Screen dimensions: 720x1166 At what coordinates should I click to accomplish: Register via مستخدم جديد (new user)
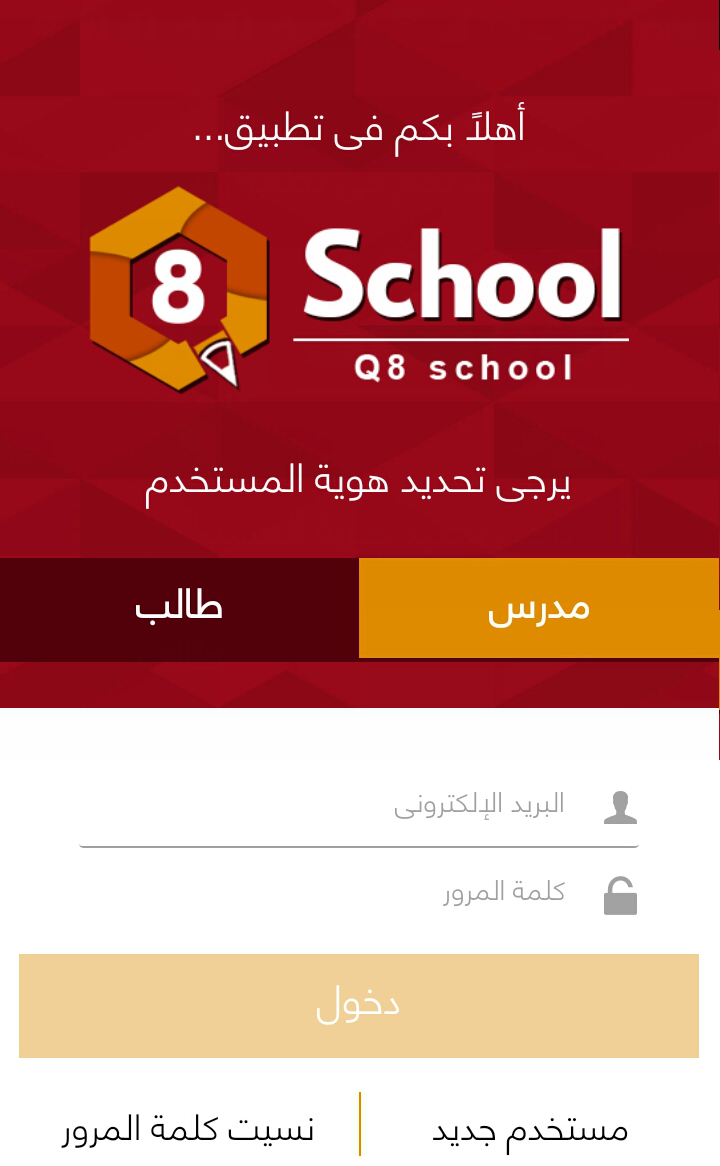tap(530, 1130)
